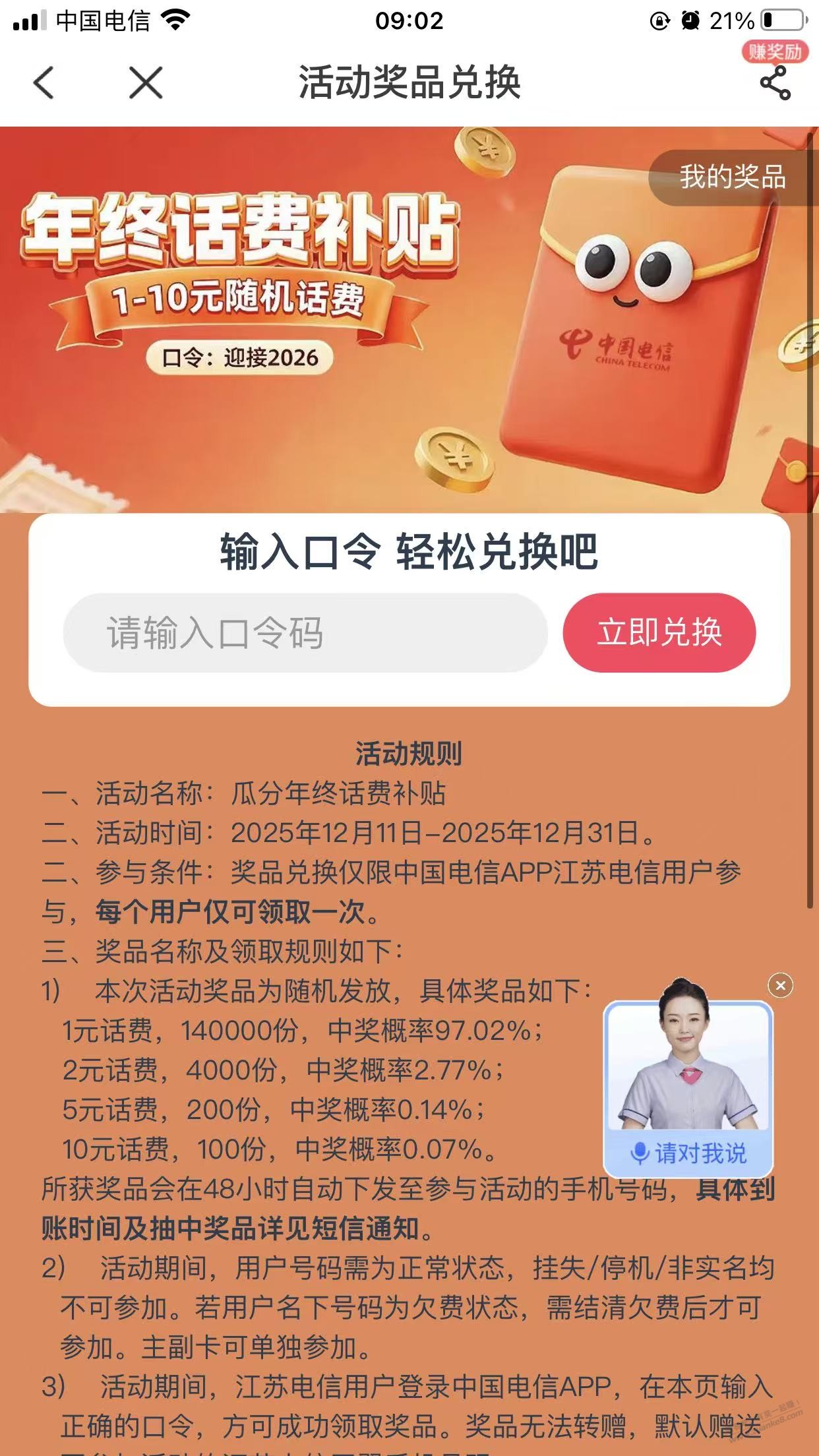Close the prize redemption page
Viewport: 819px width, 1456px height.
(146, 83)
